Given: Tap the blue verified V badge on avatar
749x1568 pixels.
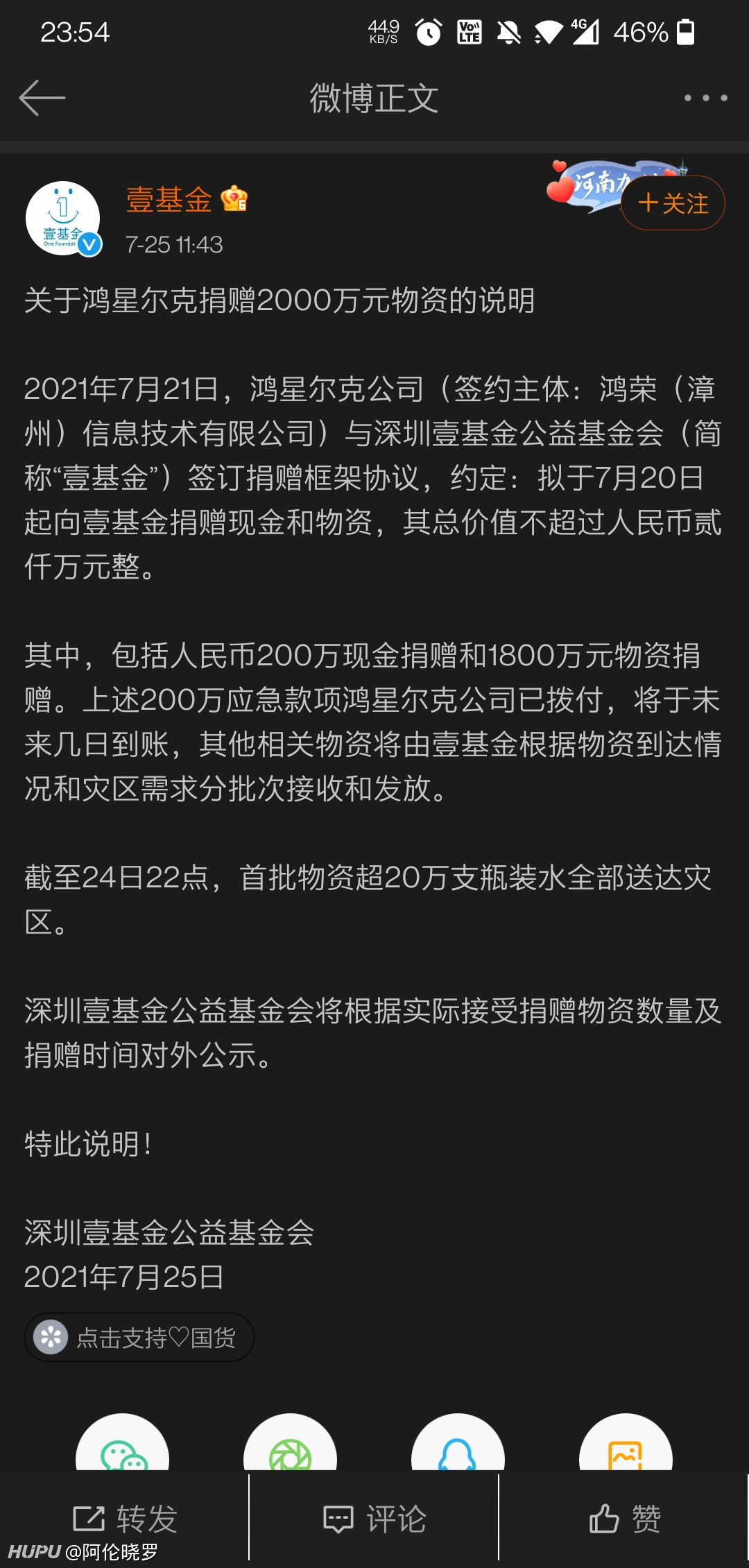Looking at the screenshot, I should [x=87, y=244].
